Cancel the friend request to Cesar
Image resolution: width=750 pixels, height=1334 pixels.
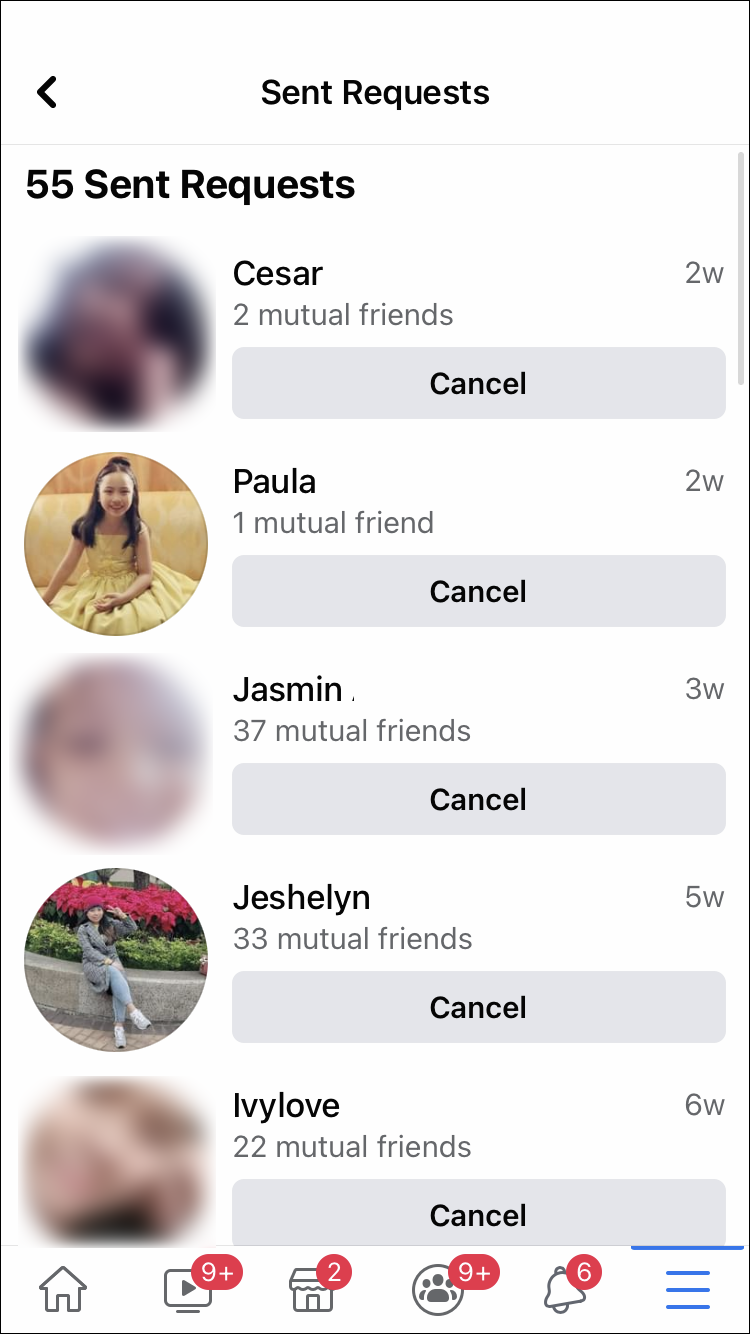coord(478,383)
